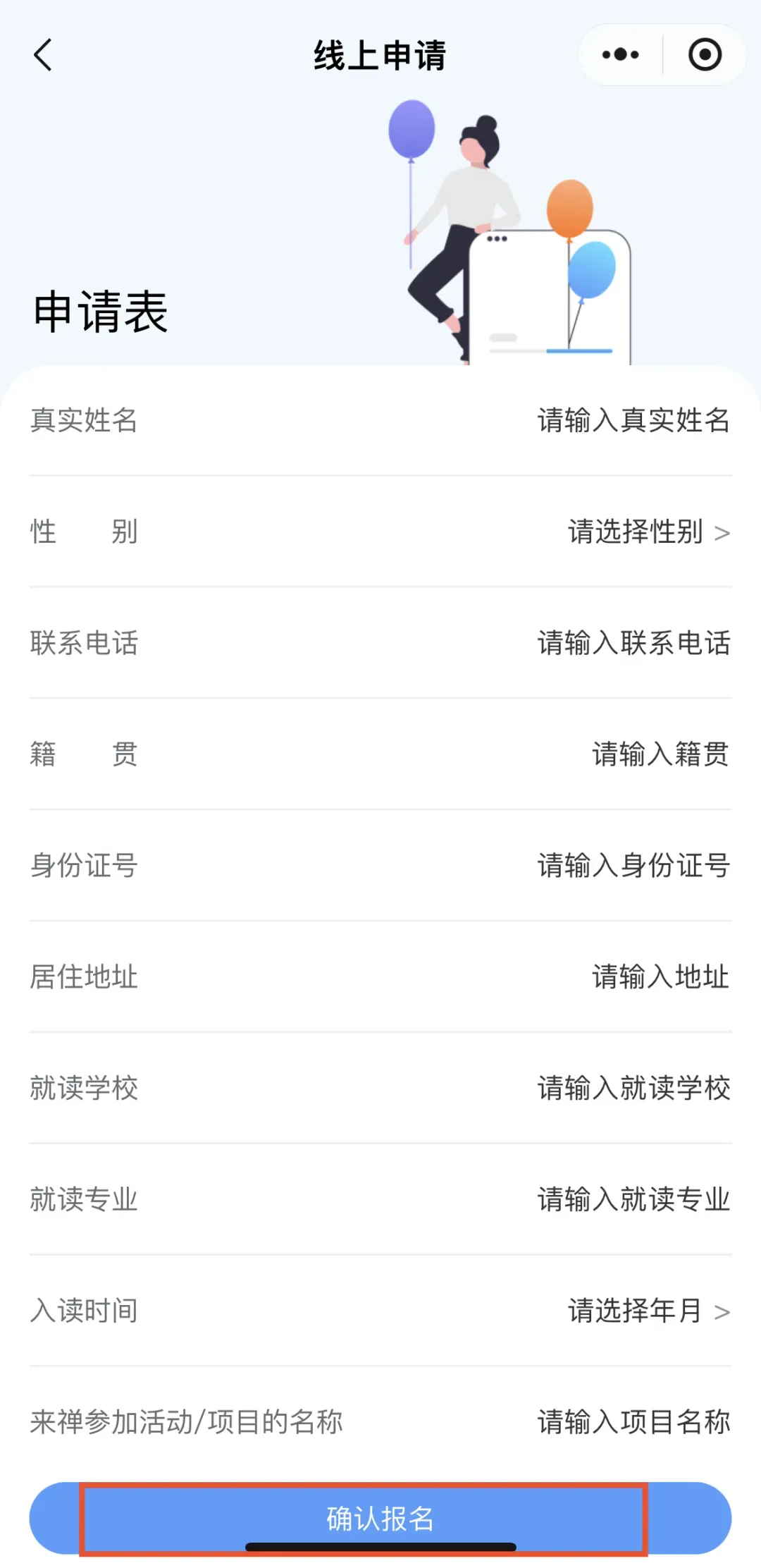This screenshot has height=1568, width=761.
Task: Go back using the top-left arrow
Action: click(x=44, y=55)
